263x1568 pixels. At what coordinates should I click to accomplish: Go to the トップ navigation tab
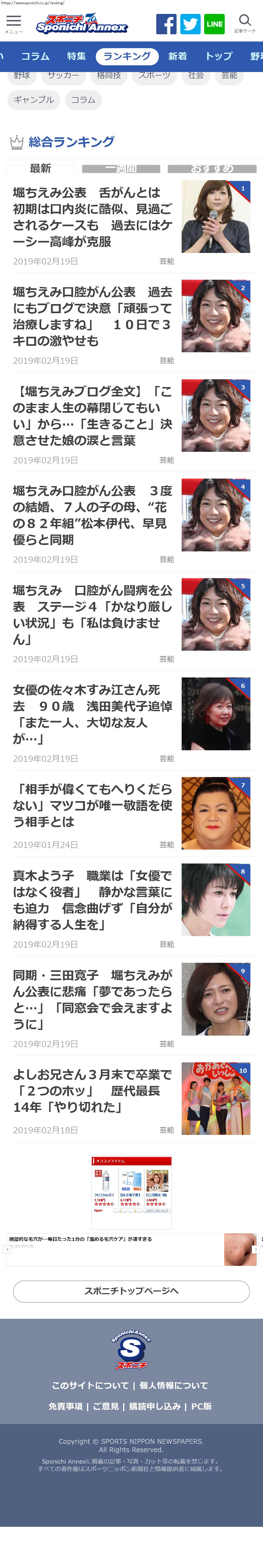(x=219, y=56)
